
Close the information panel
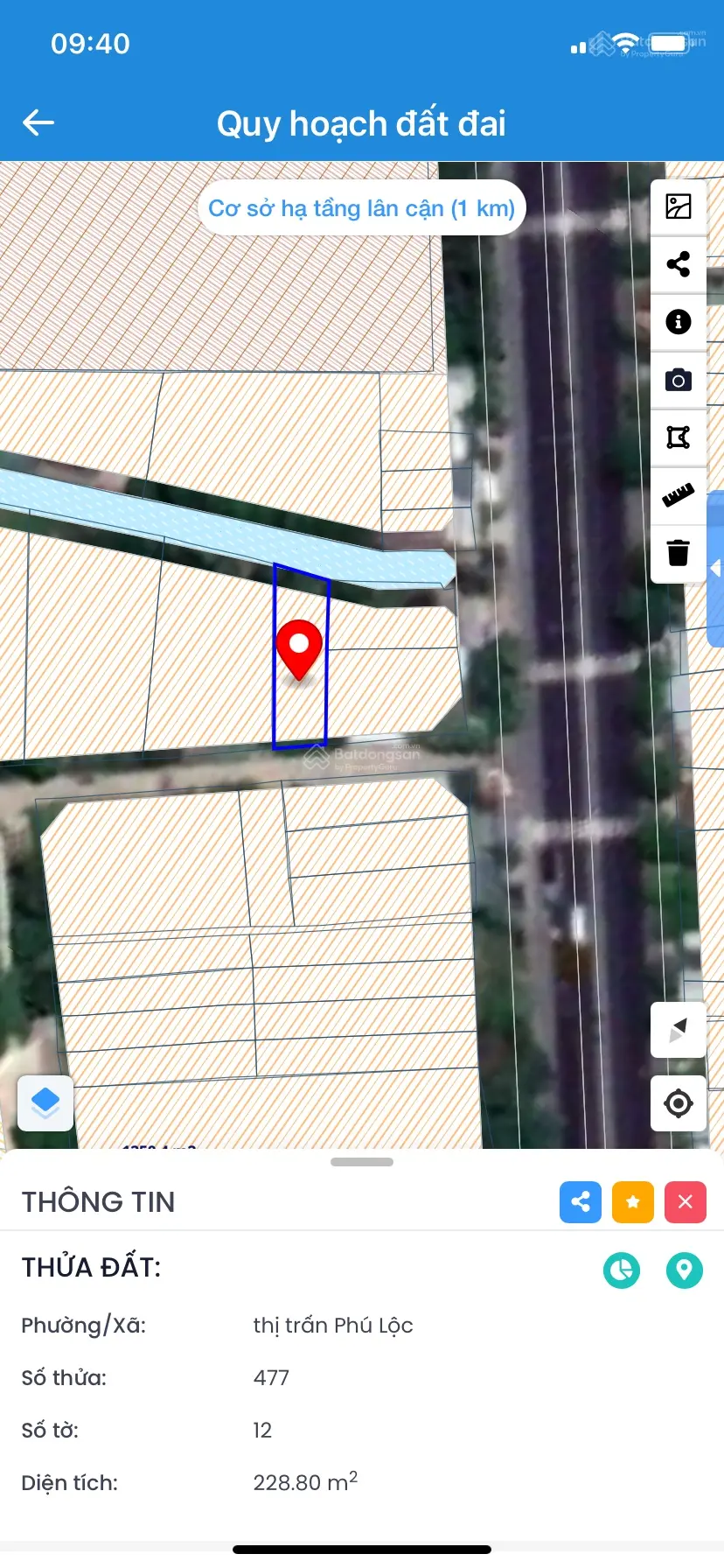click(686, 1201)
